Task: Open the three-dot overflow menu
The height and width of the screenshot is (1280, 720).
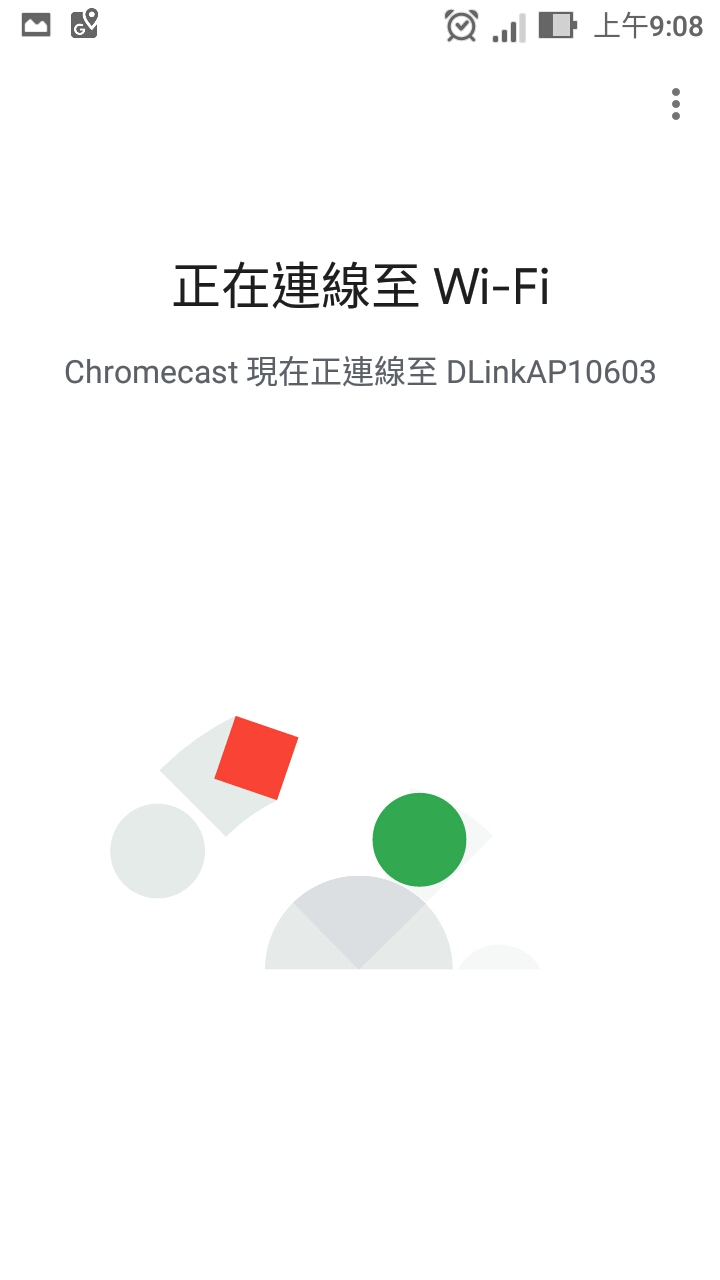Action: coord(676,104)
